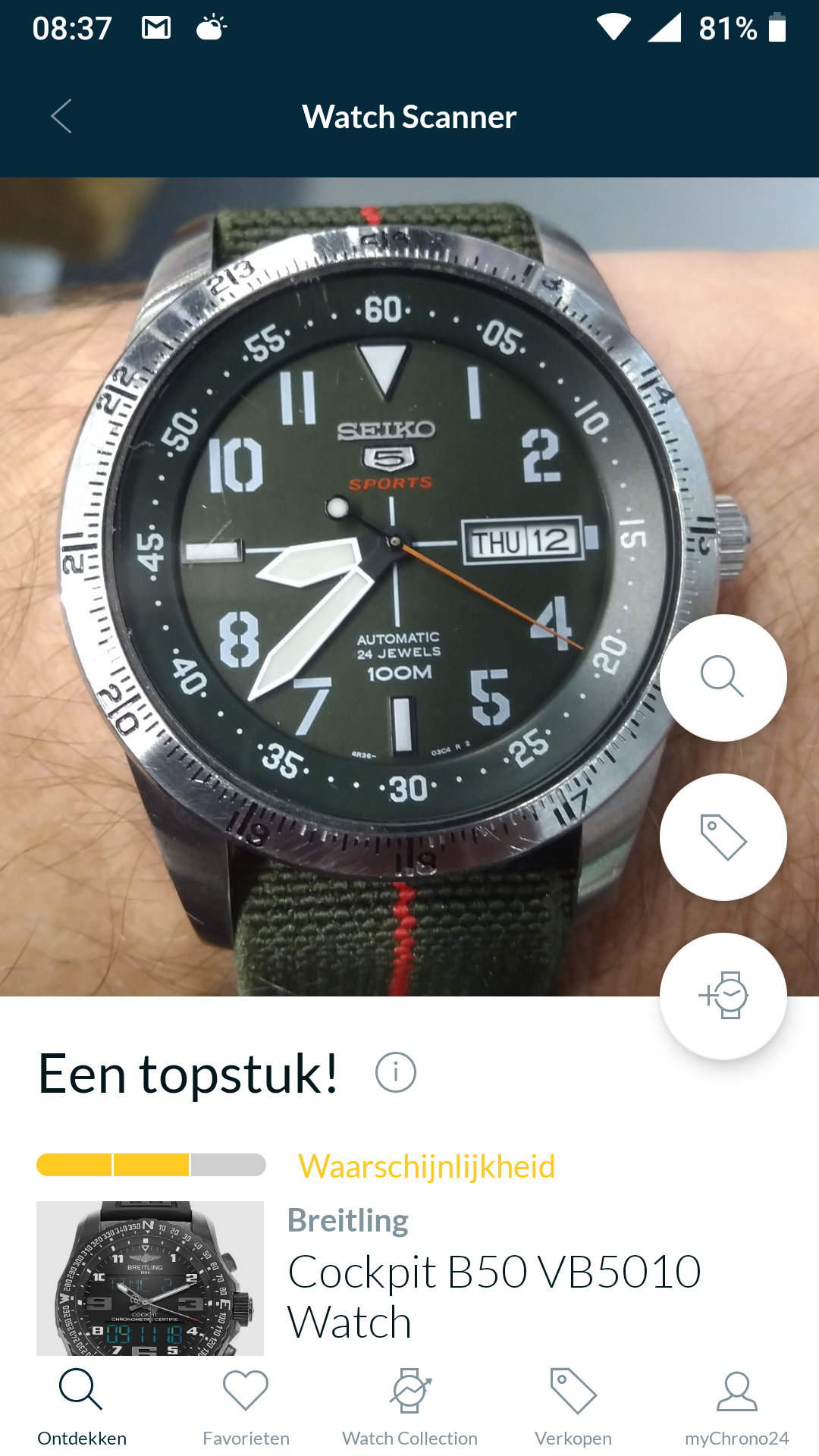Switch to the Ontdekken tab
The image size is (819, 1456).
82,1407
